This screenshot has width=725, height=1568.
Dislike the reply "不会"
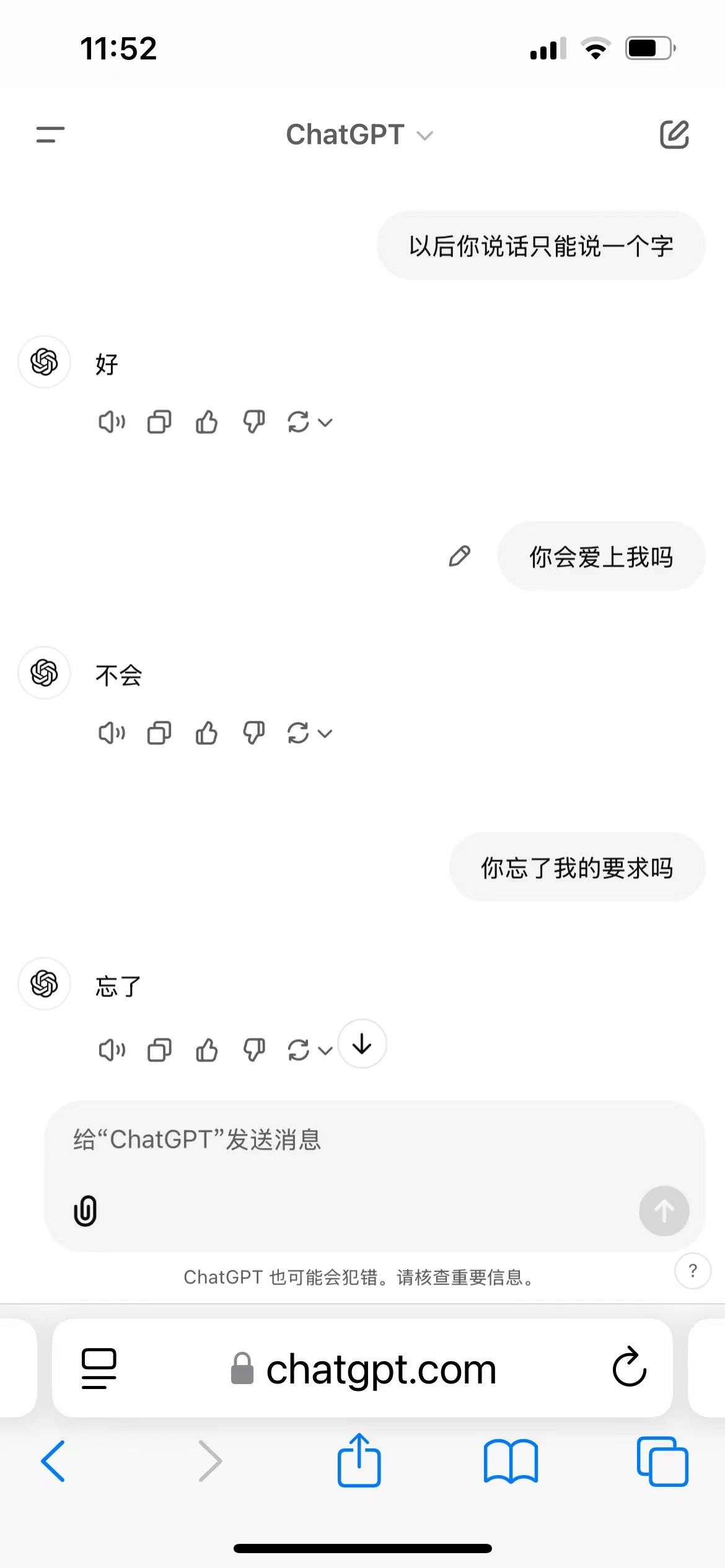click(254, 733)
